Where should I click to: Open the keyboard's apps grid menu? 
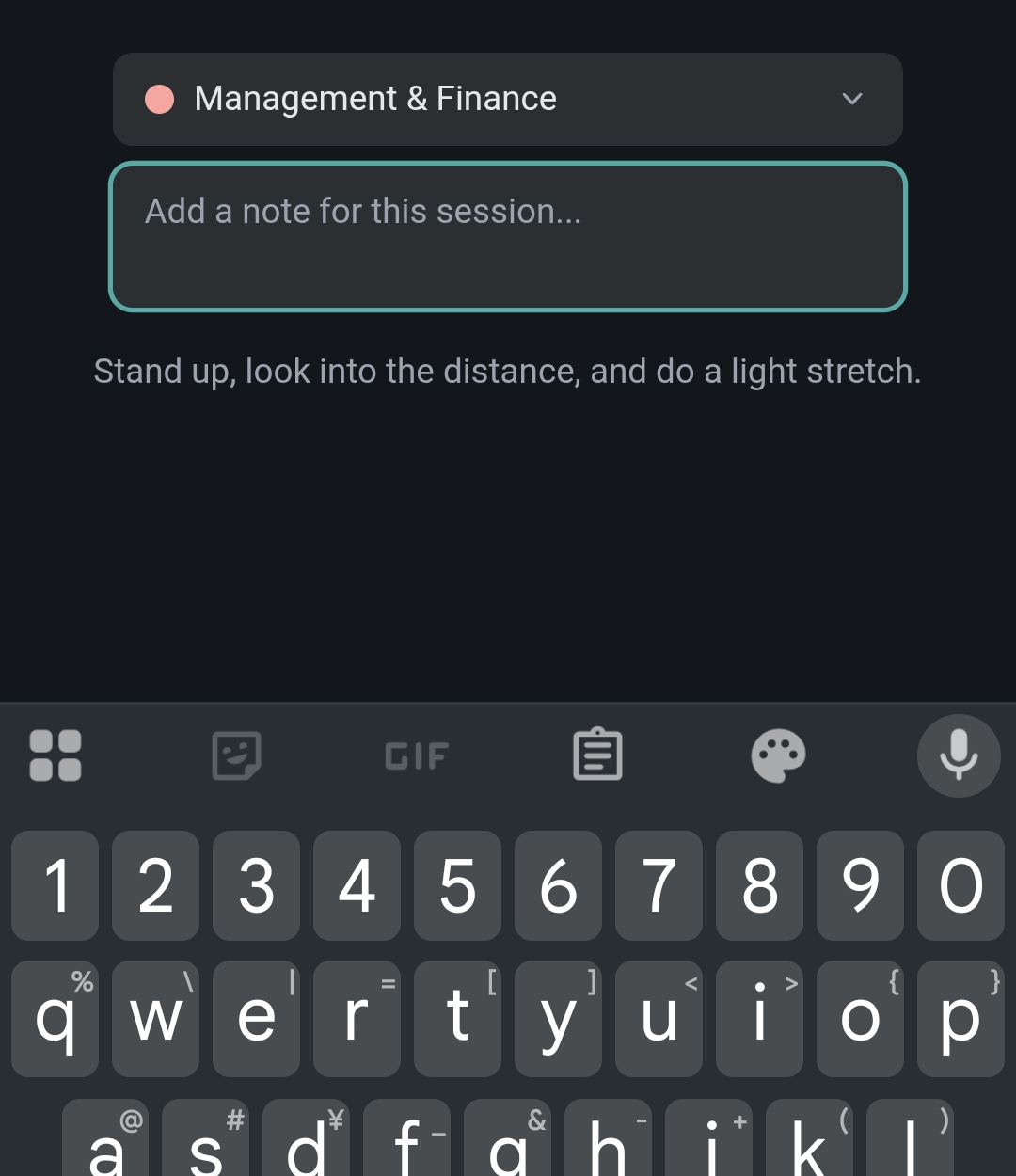click(56, 755)
